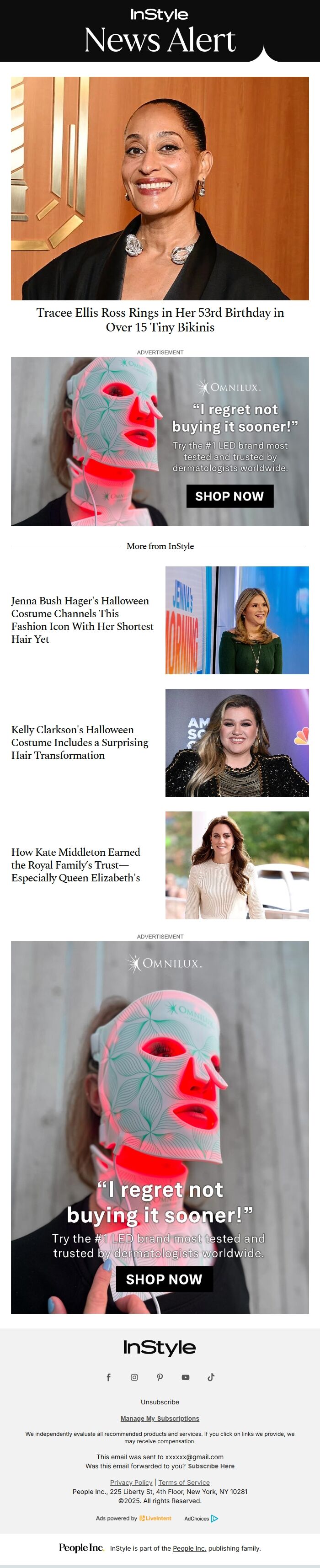Viewport: 320px width, 1568px height.
Task: Open InStyle's YouTube channel
Action: pyautogui.click(x=186, y=1377)
